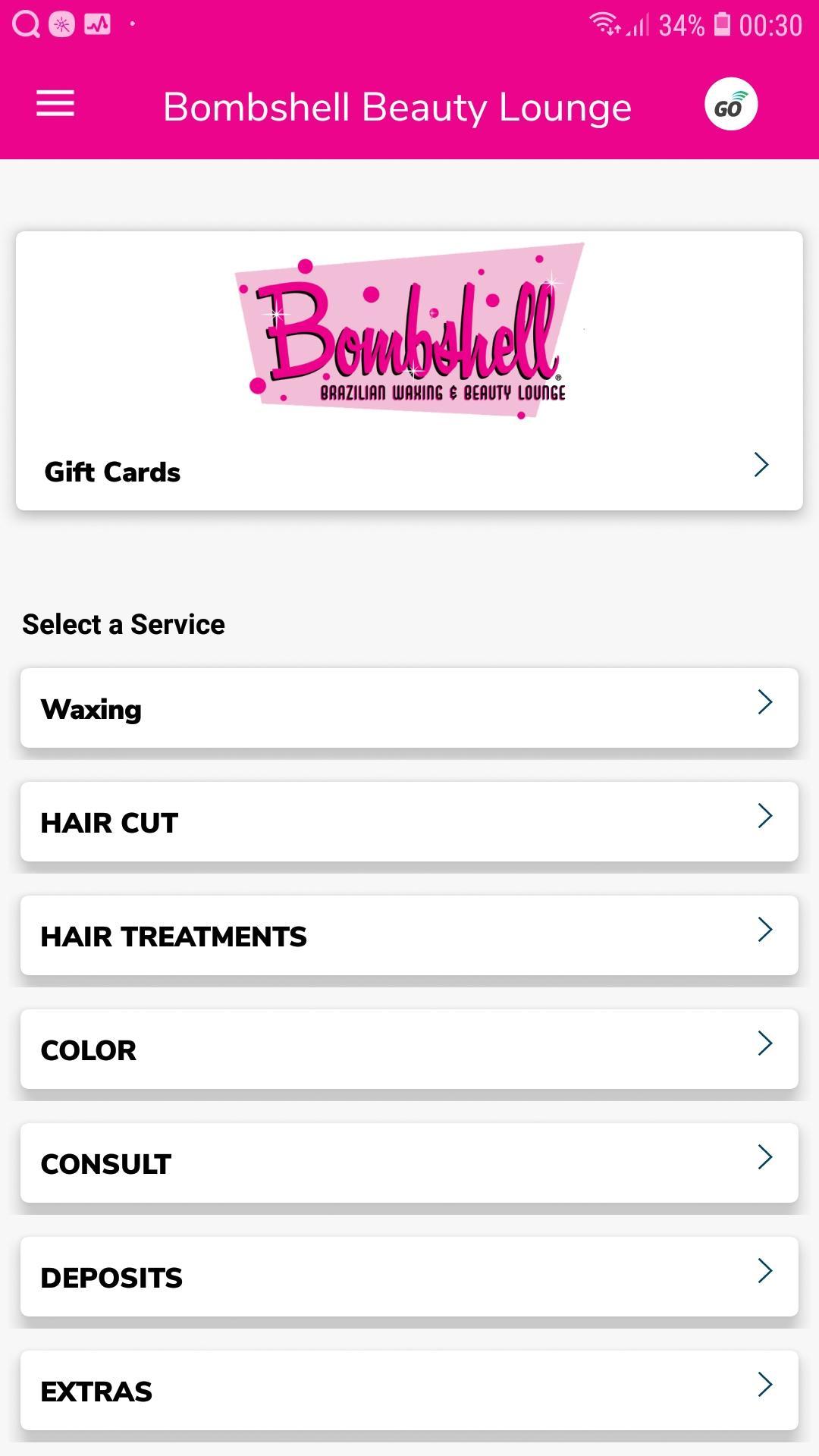The height and width of the screenshot is (1456, 819).
Task: Expand the Waxing category chevron
Action: point(767,703)
